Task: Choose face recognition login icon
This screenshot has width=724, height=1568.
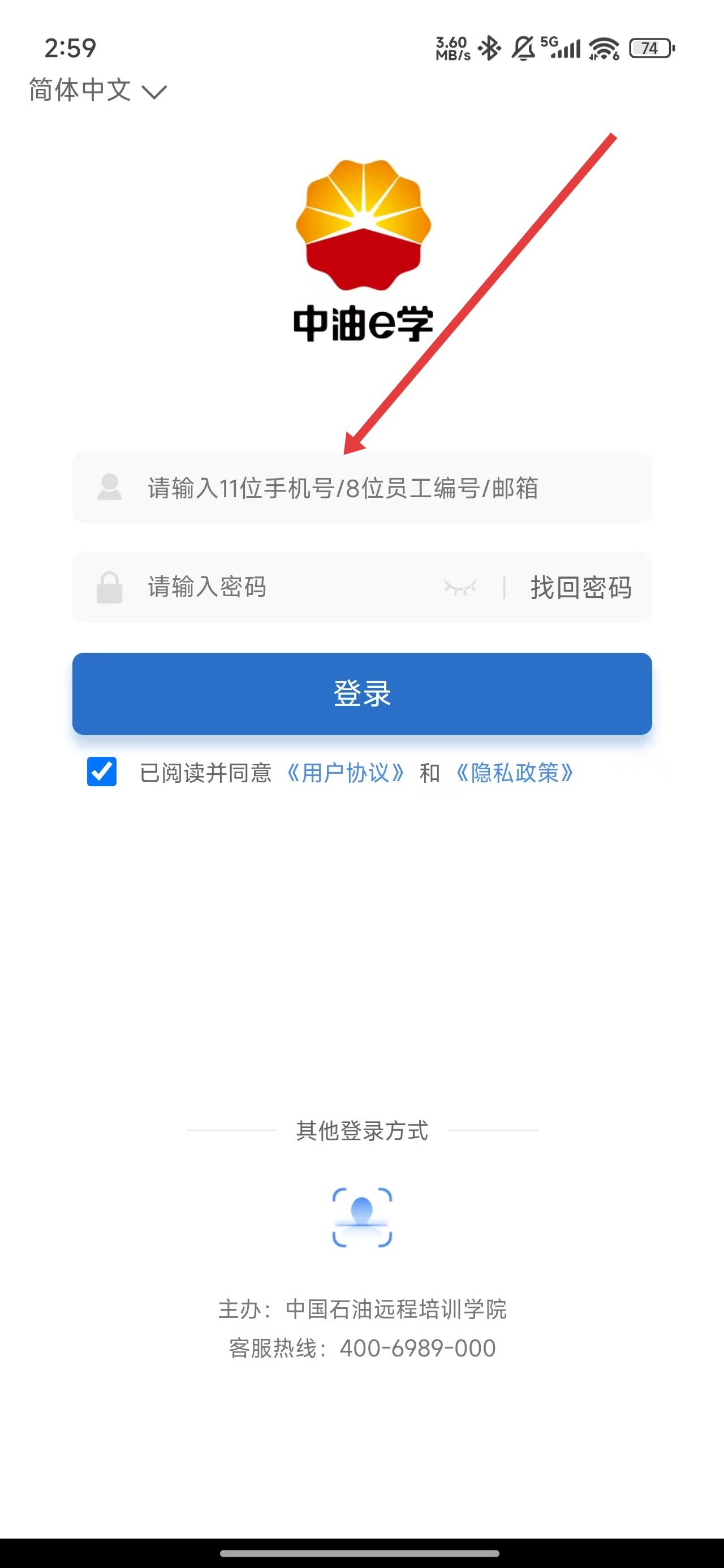Action: point(361,1217)
